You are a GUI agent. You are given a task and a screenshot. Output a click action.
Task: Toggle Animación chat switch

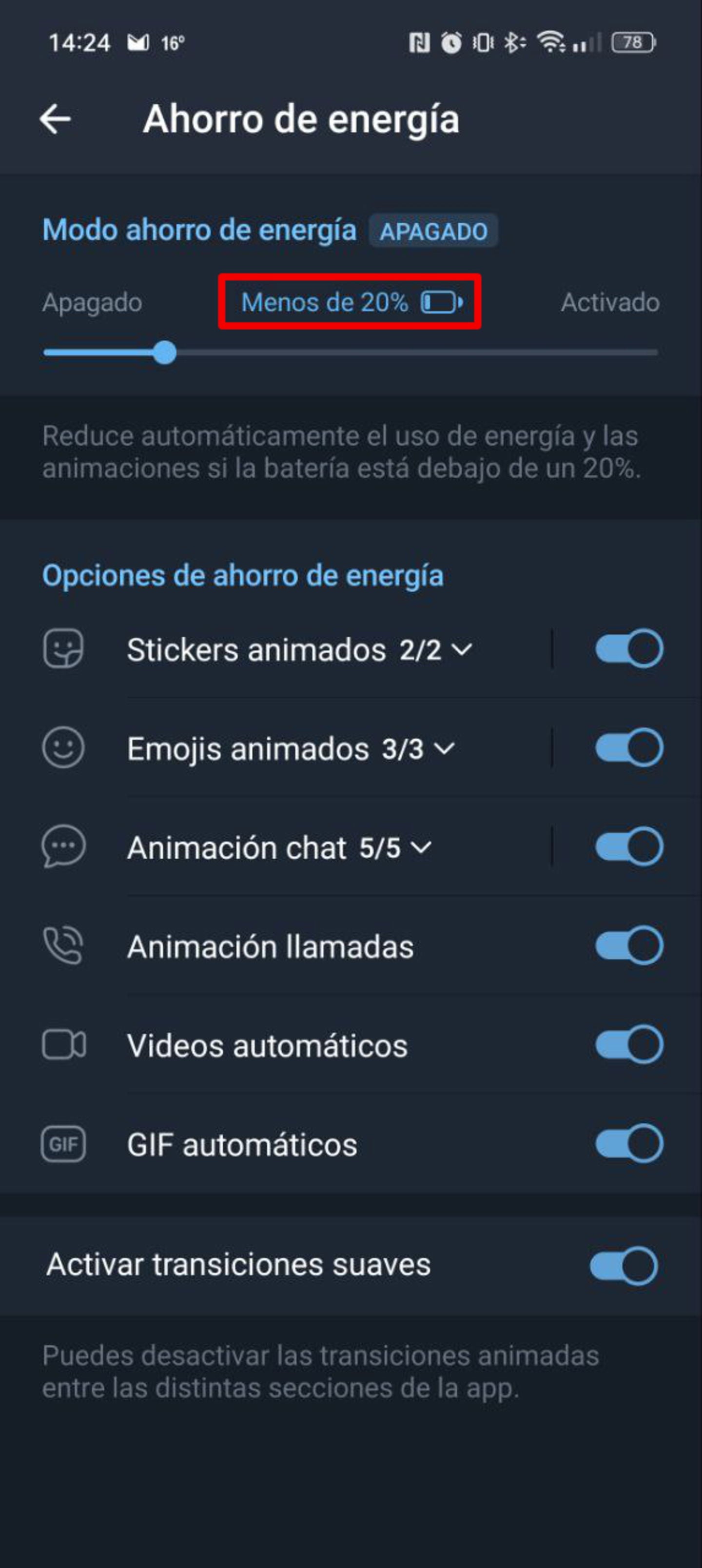[628, 847]
